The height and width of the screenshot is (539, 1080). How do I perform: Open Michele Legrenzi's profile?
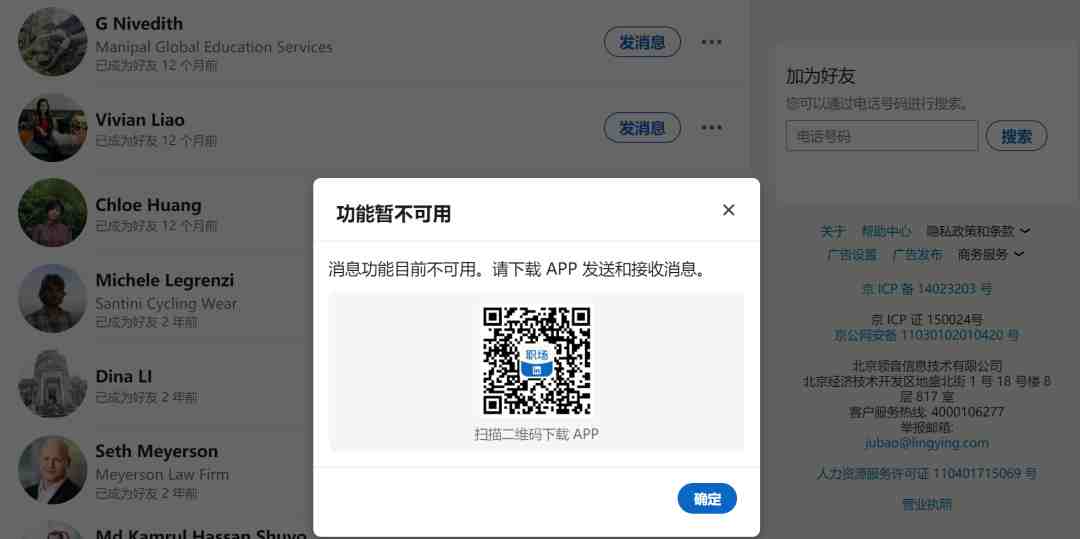pos(164,280)
